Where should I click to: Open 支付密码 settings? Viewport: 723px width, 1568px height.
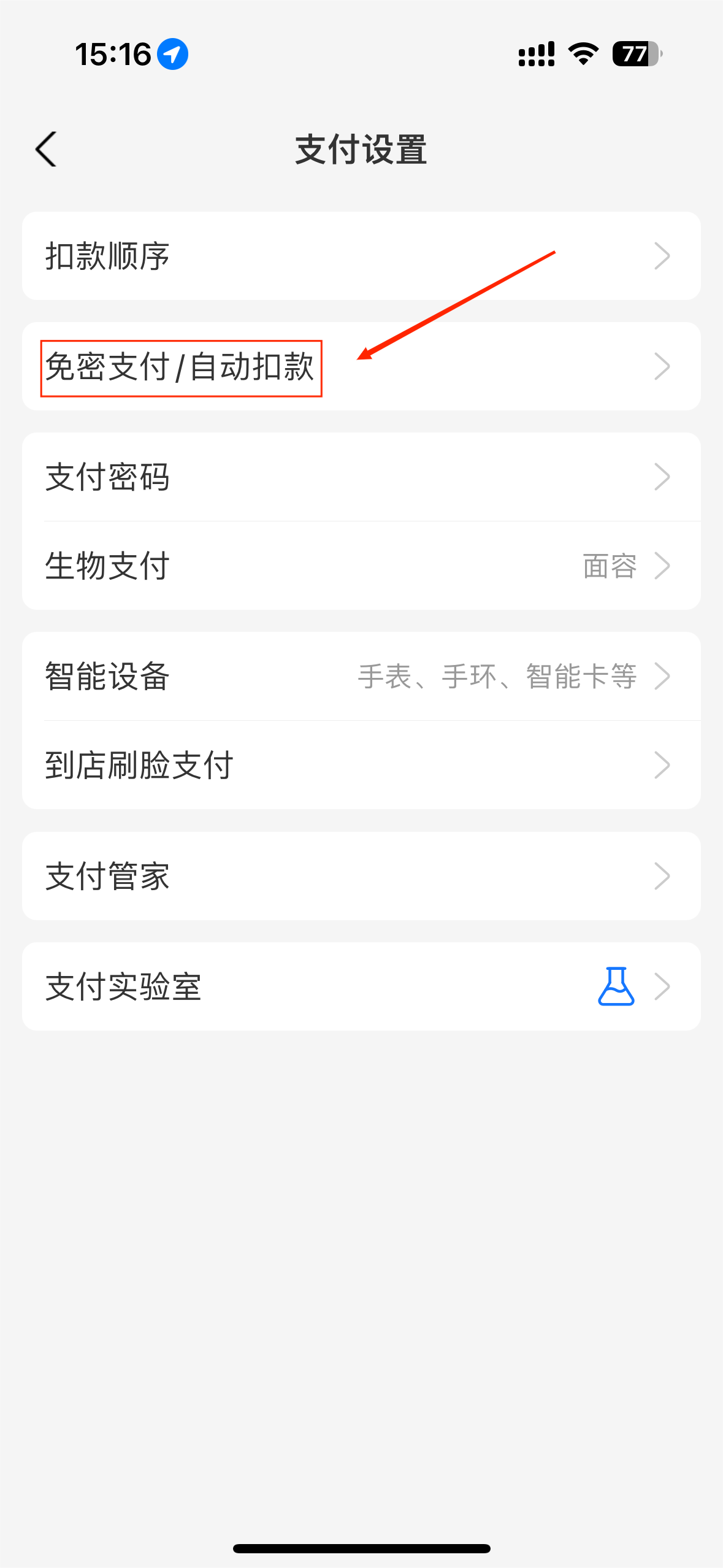tap(361, 477)
